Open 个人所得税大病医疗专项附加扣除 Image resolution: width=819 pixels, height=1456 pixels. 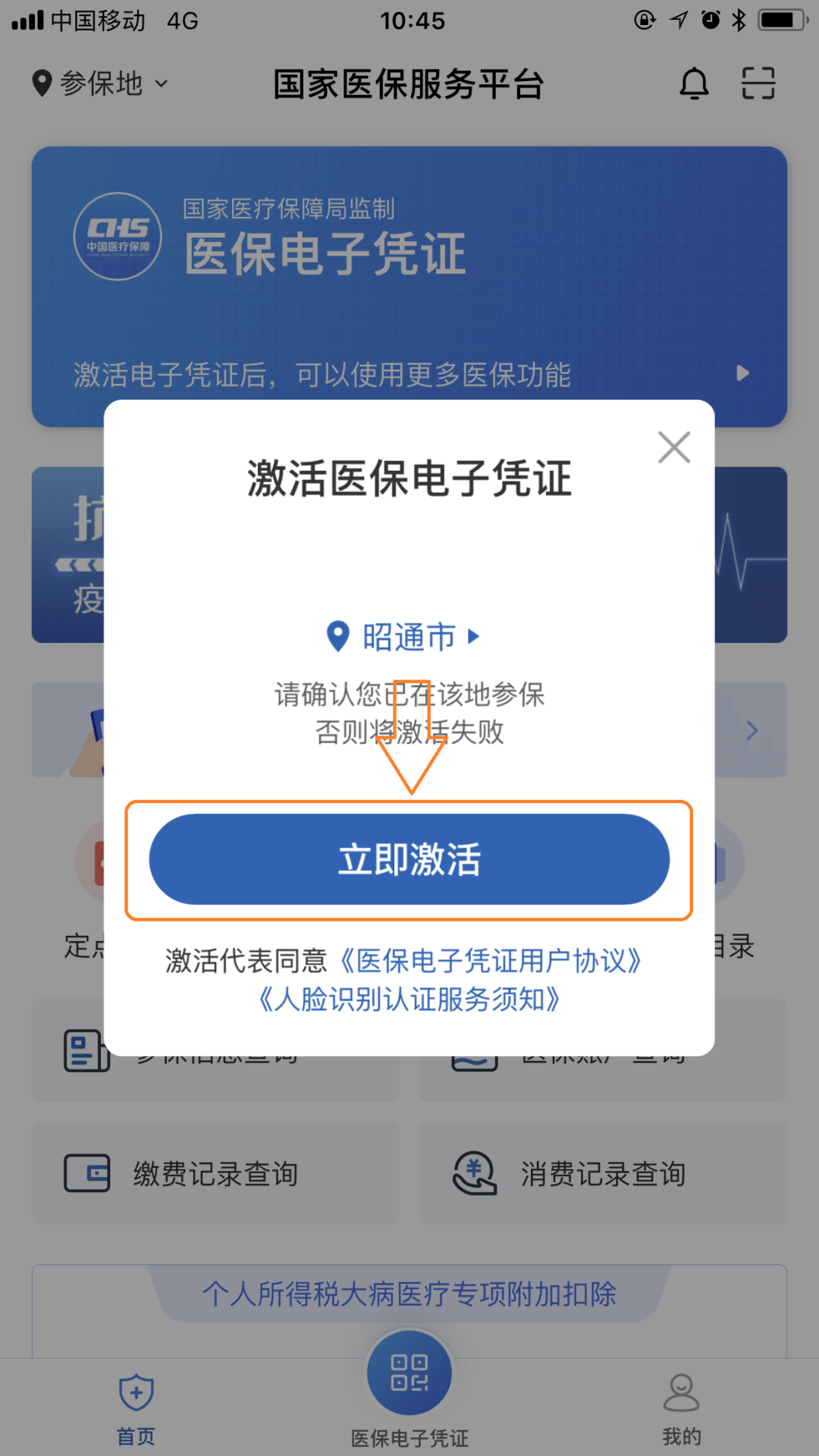(x=409, y=1294)
